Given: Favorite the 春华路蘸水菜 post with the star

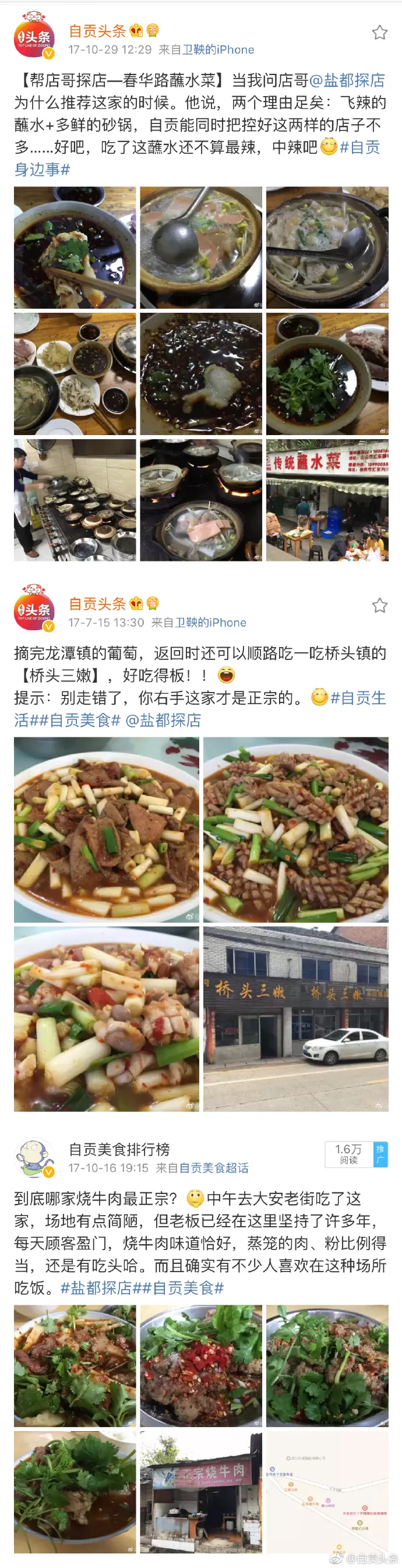Looking at the screenshot, I should 379,32.
